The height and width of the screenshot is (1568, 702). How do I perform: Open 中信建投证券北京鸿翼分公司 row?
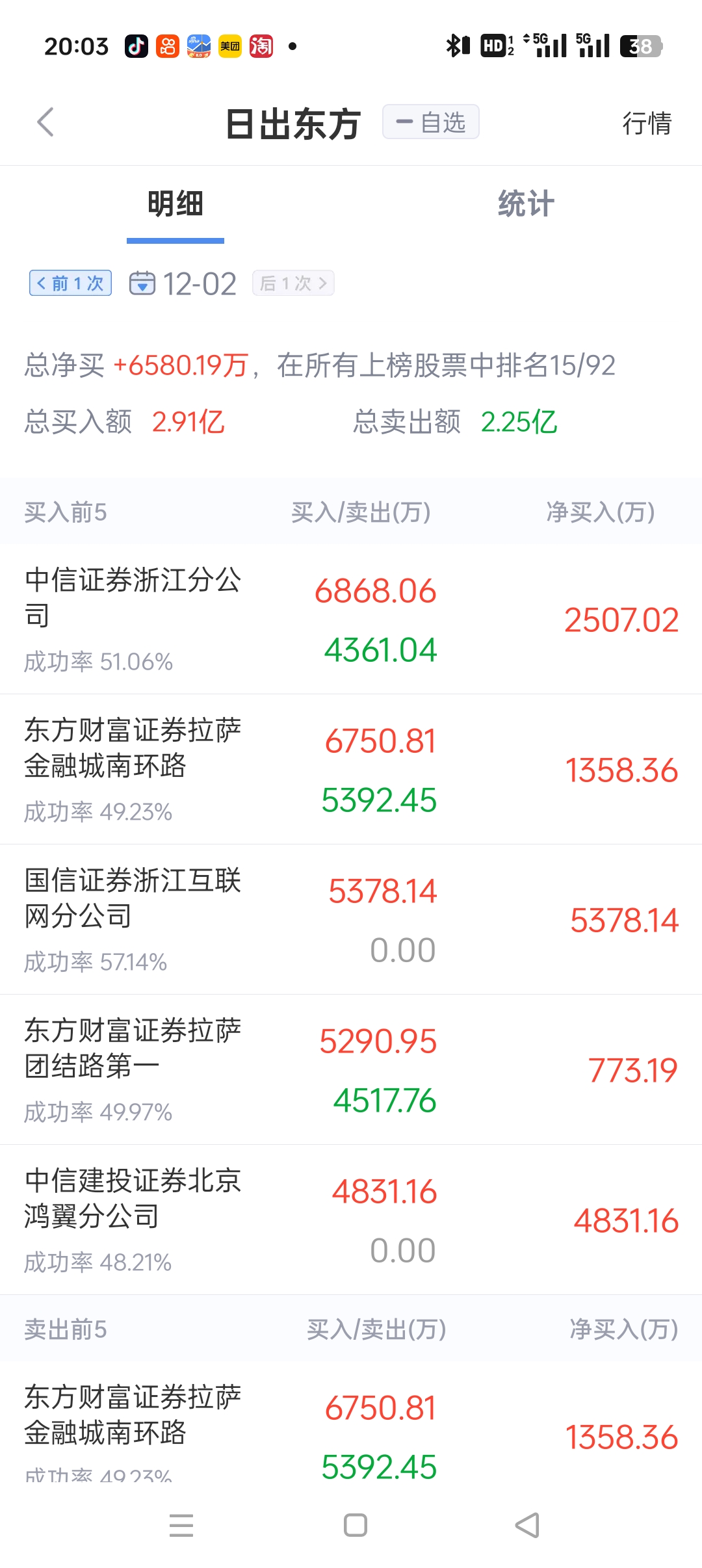tap(351, 1220)
